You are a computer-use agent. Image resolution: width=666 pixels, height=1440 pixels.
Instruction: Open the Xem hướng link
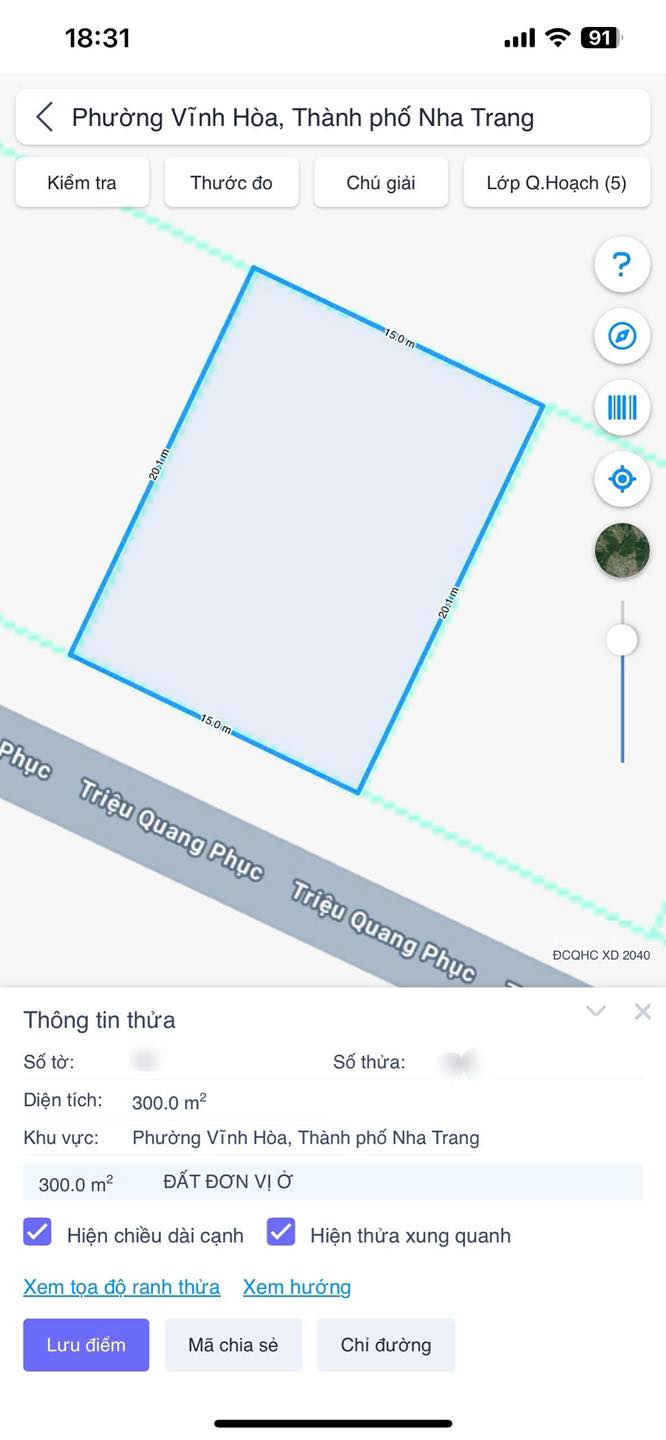297,1287
